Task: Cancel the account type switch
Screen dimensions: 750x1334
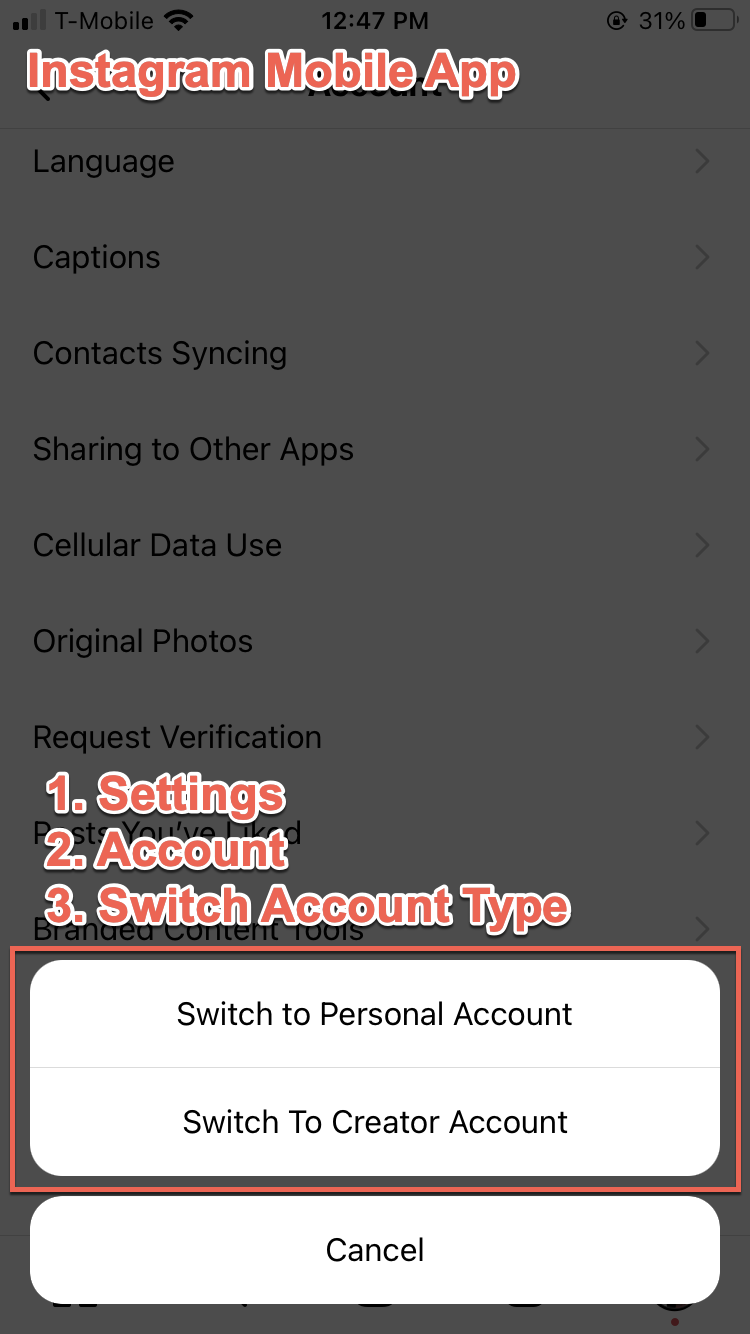Action: pos(374,1249)
